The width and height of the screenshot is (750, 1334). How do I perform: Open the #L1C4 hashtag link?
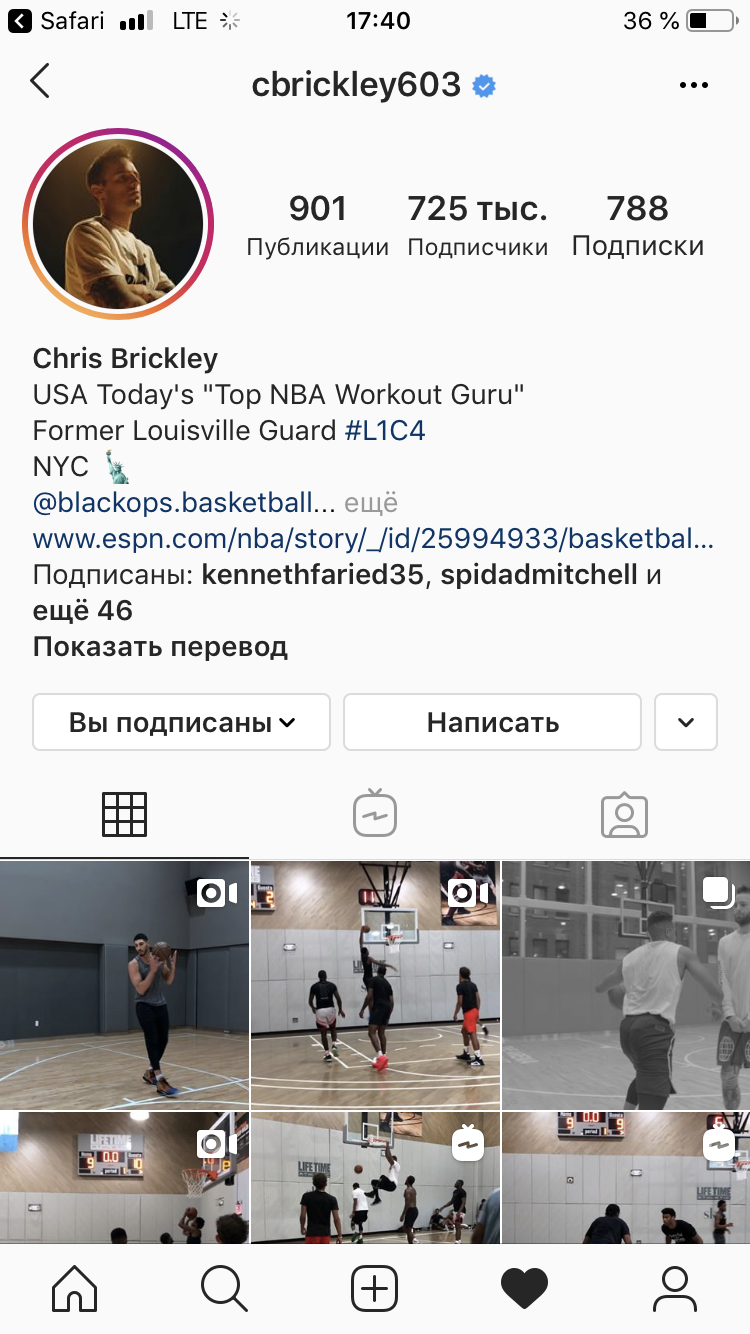click(x=385, y=431)
